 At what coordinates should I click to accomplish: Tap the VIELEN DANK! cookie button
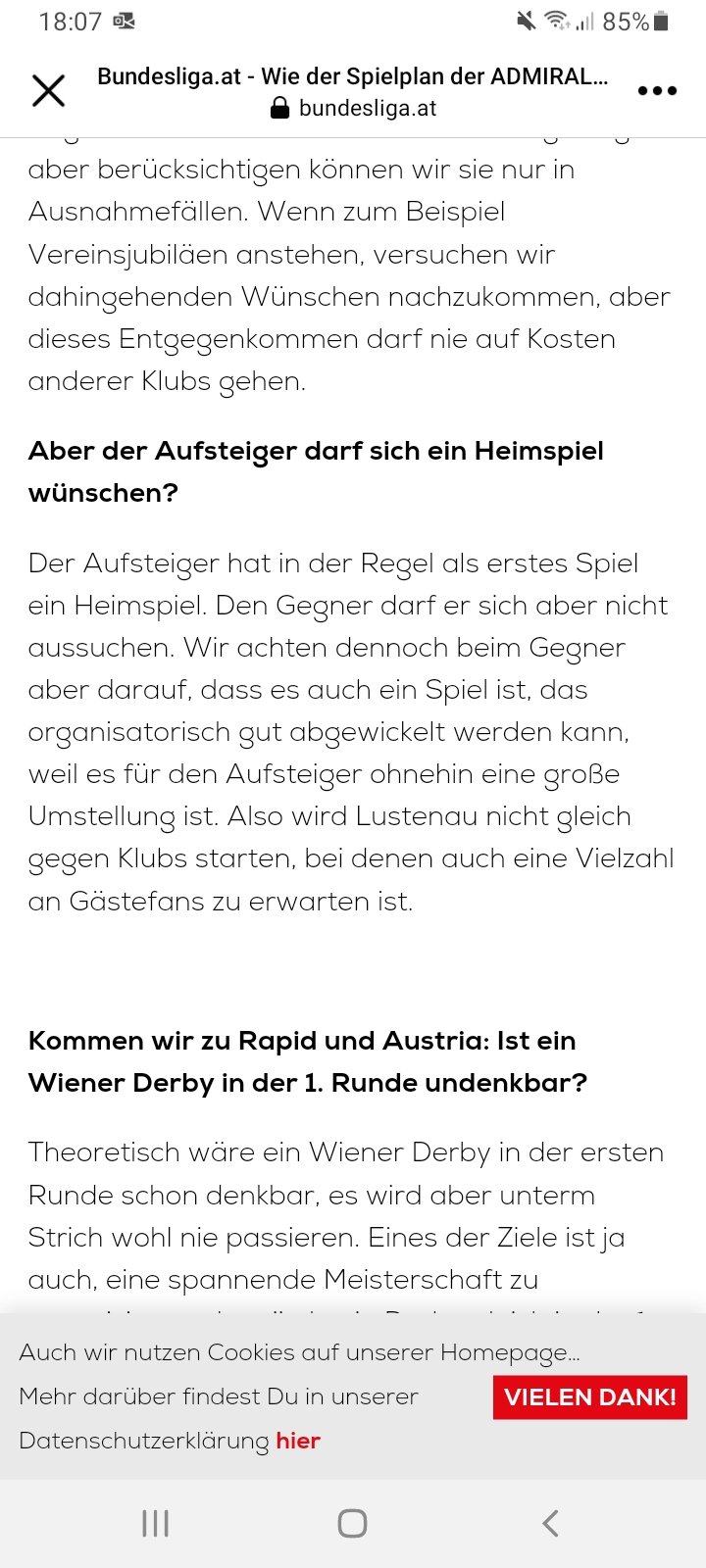tap(590, 1396)
